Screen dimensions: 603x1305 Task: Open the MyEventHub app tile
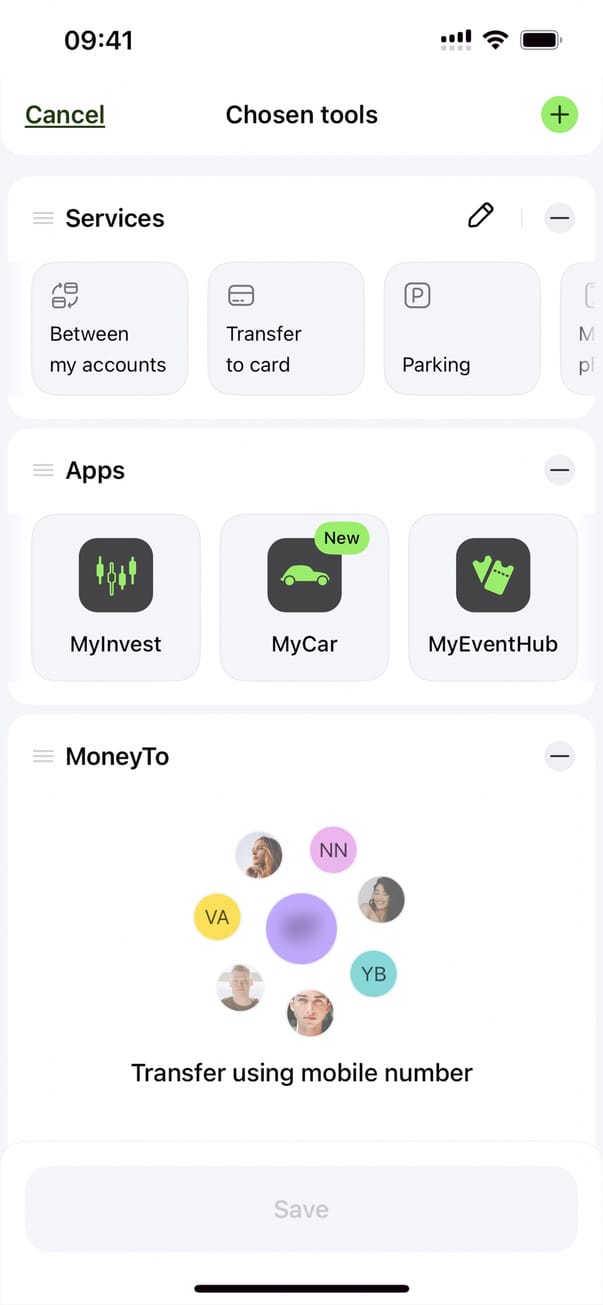pyautogui.click(x=493, y=597)
